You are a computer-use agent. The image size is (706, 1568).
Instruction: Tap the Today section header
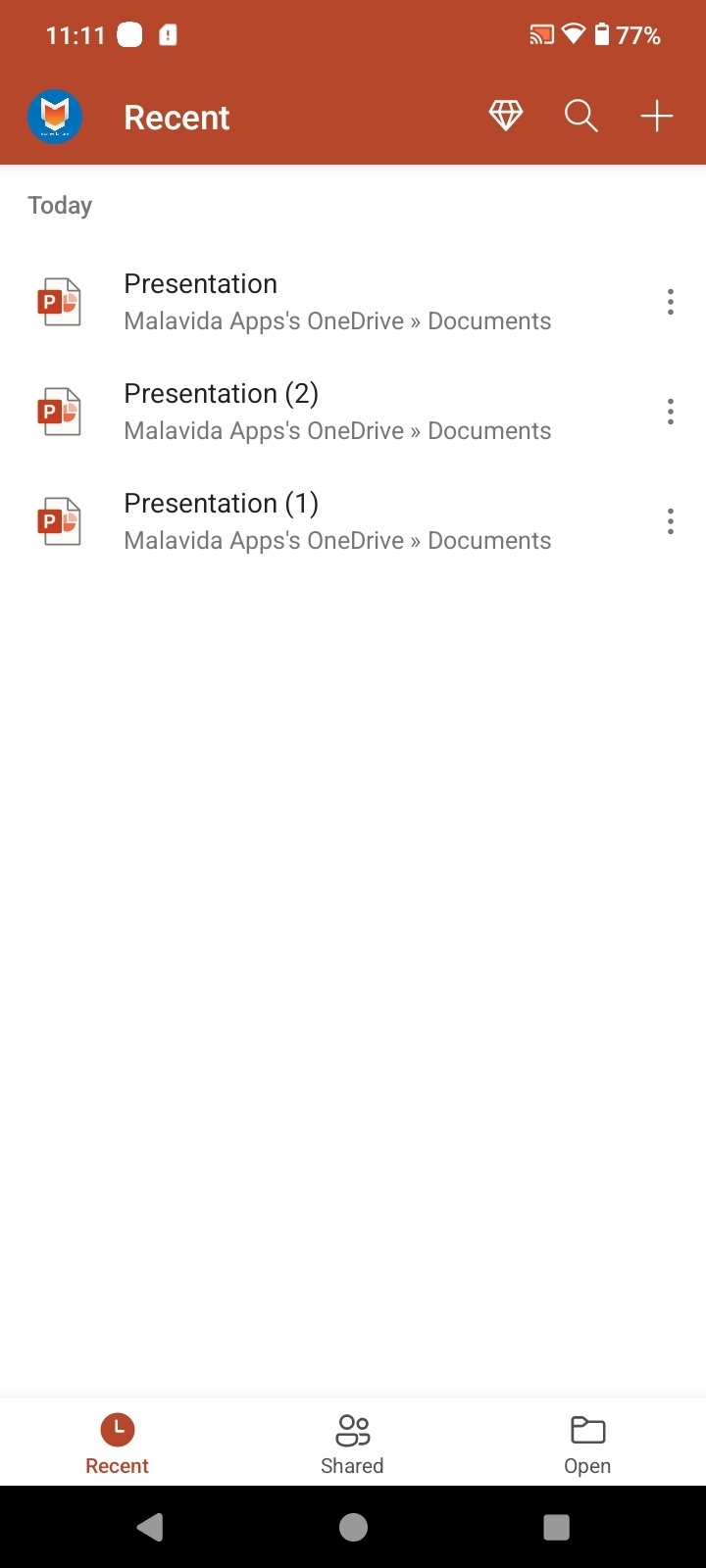60,205
